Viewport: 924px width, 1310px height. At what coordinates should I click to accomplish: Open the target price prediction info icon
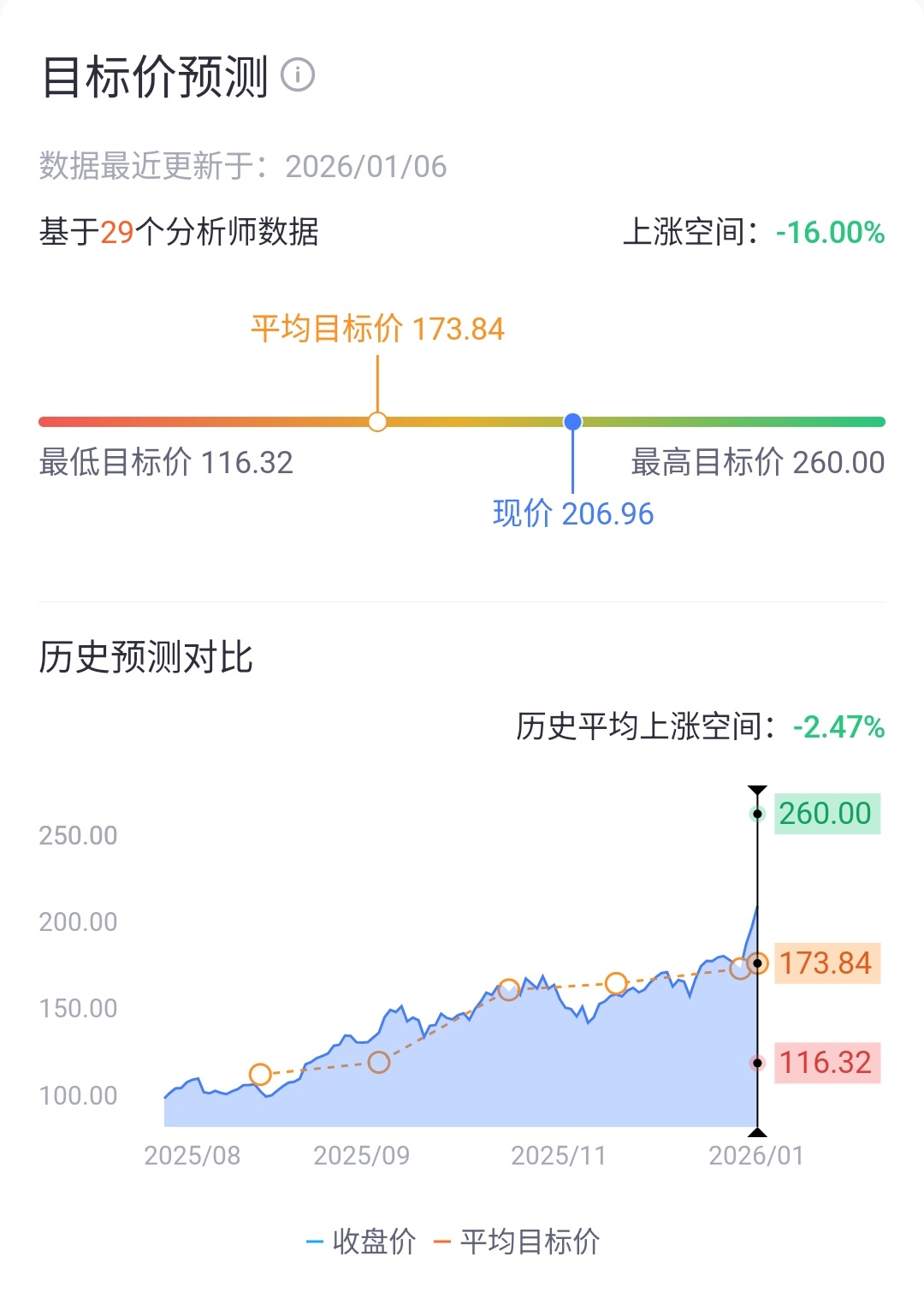298,76
